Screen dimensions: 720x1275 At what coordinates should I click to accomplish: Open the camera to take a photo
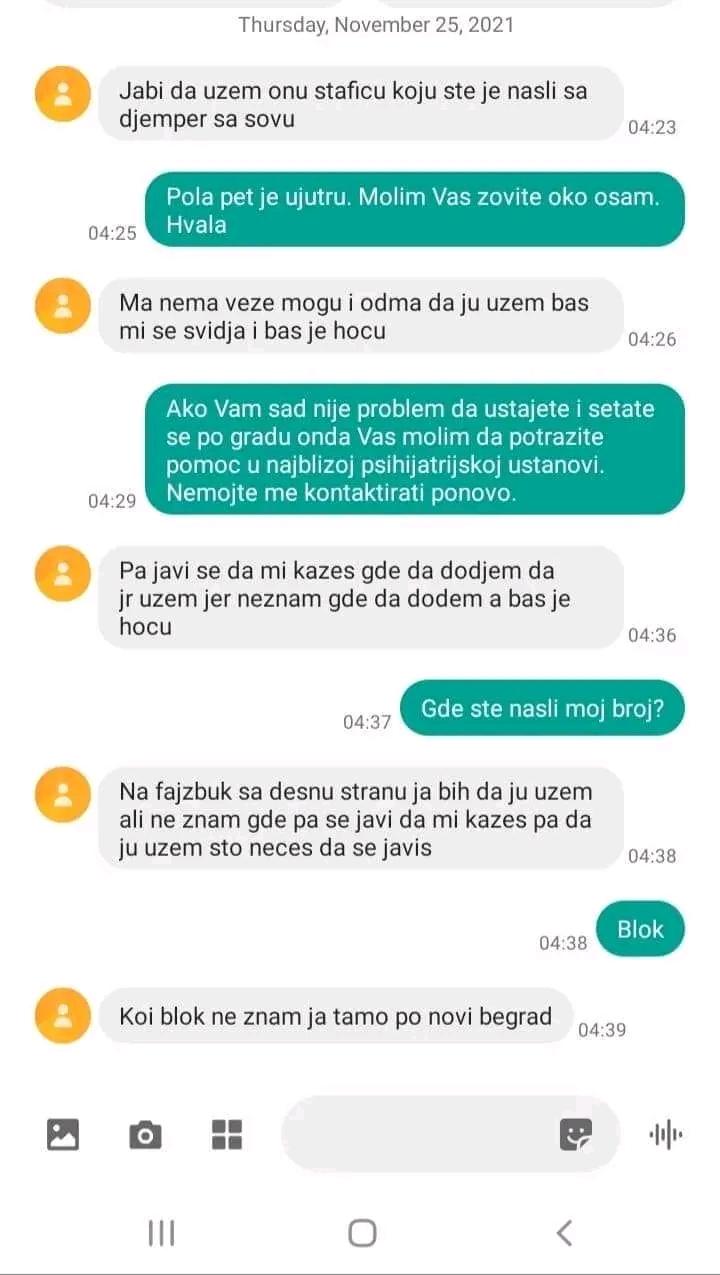145,1135
